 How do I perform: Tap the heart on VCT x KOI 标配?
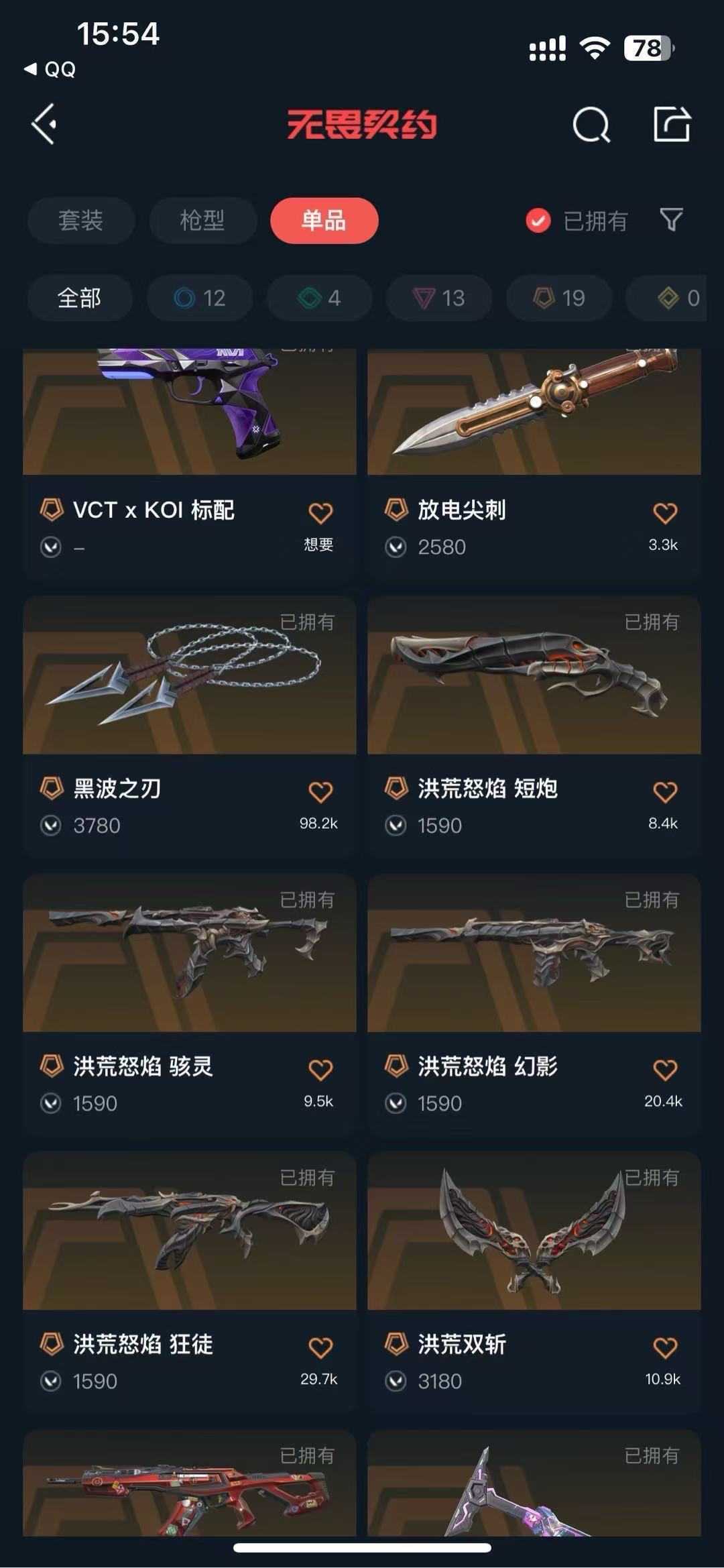(320, 514)
